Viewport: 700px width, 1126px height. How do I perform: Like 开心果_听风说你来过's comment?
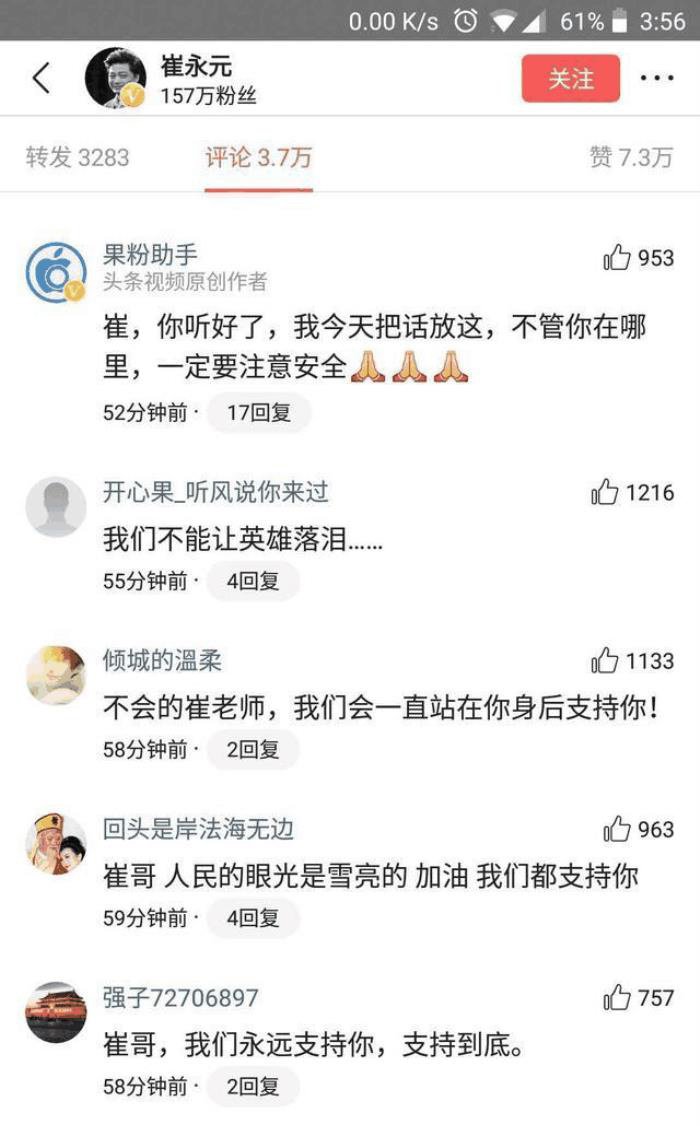point(605,492)
